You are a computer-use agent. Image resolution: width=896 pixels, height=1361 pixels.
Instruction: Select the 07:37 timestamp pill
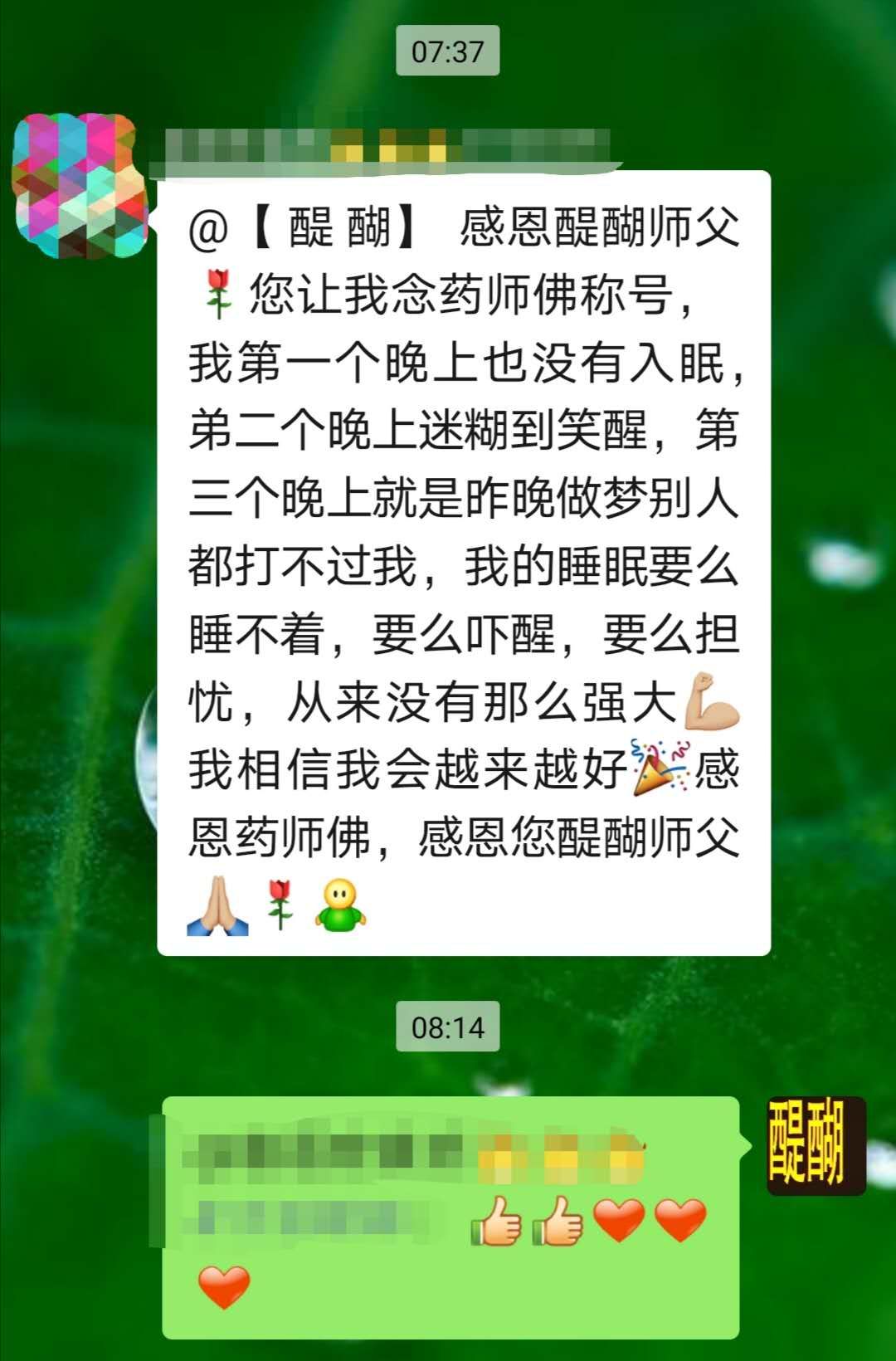[x=448, y=50]
